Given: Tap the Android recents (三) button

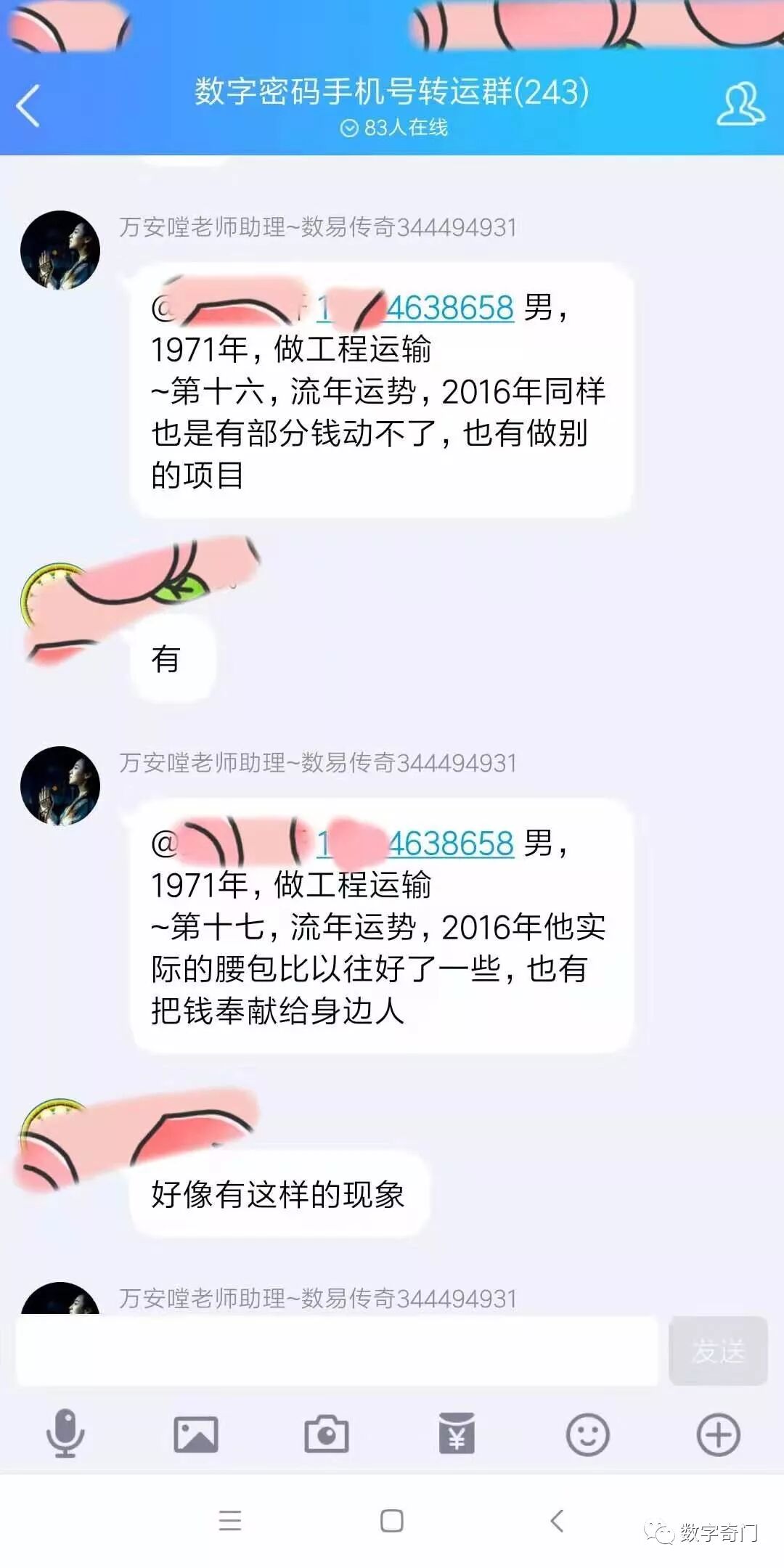Looking at the screenshot, I should pos(231,1521).
